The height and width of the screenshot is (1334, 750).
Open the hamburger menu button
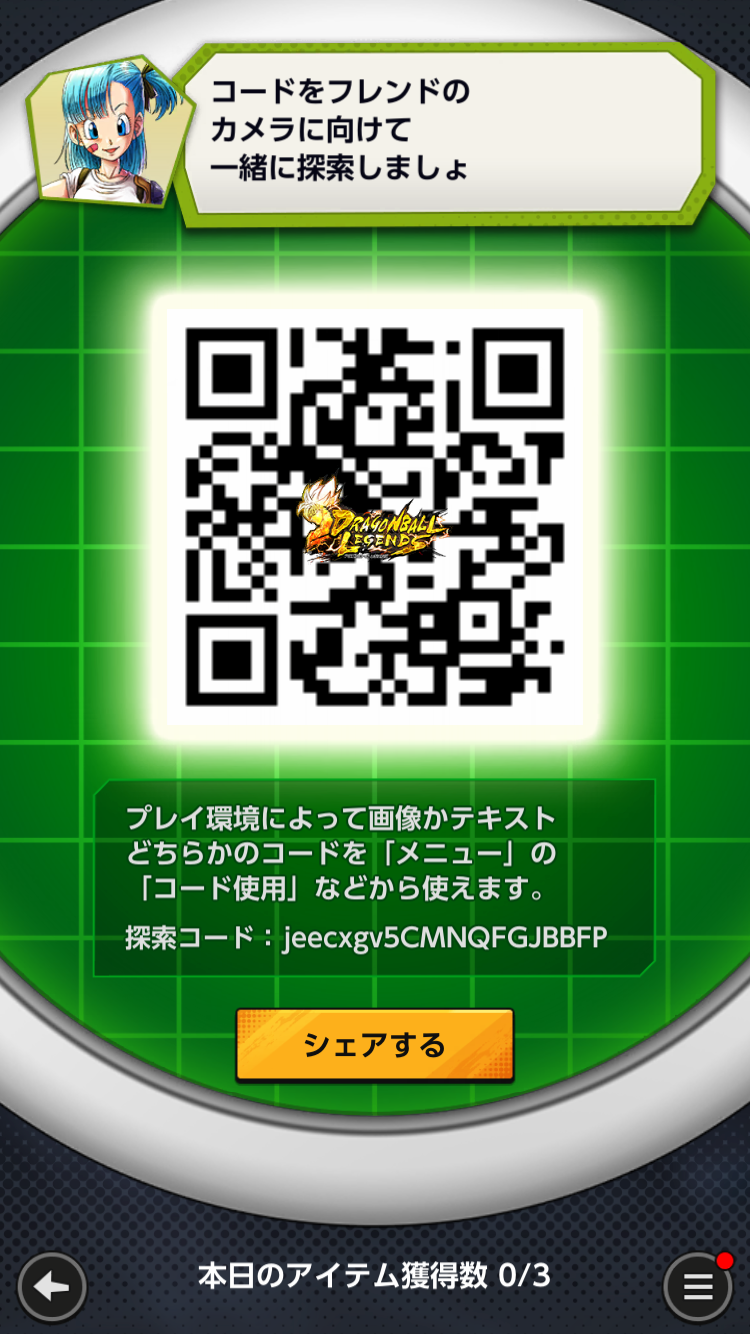click(x=698, y=1287)
